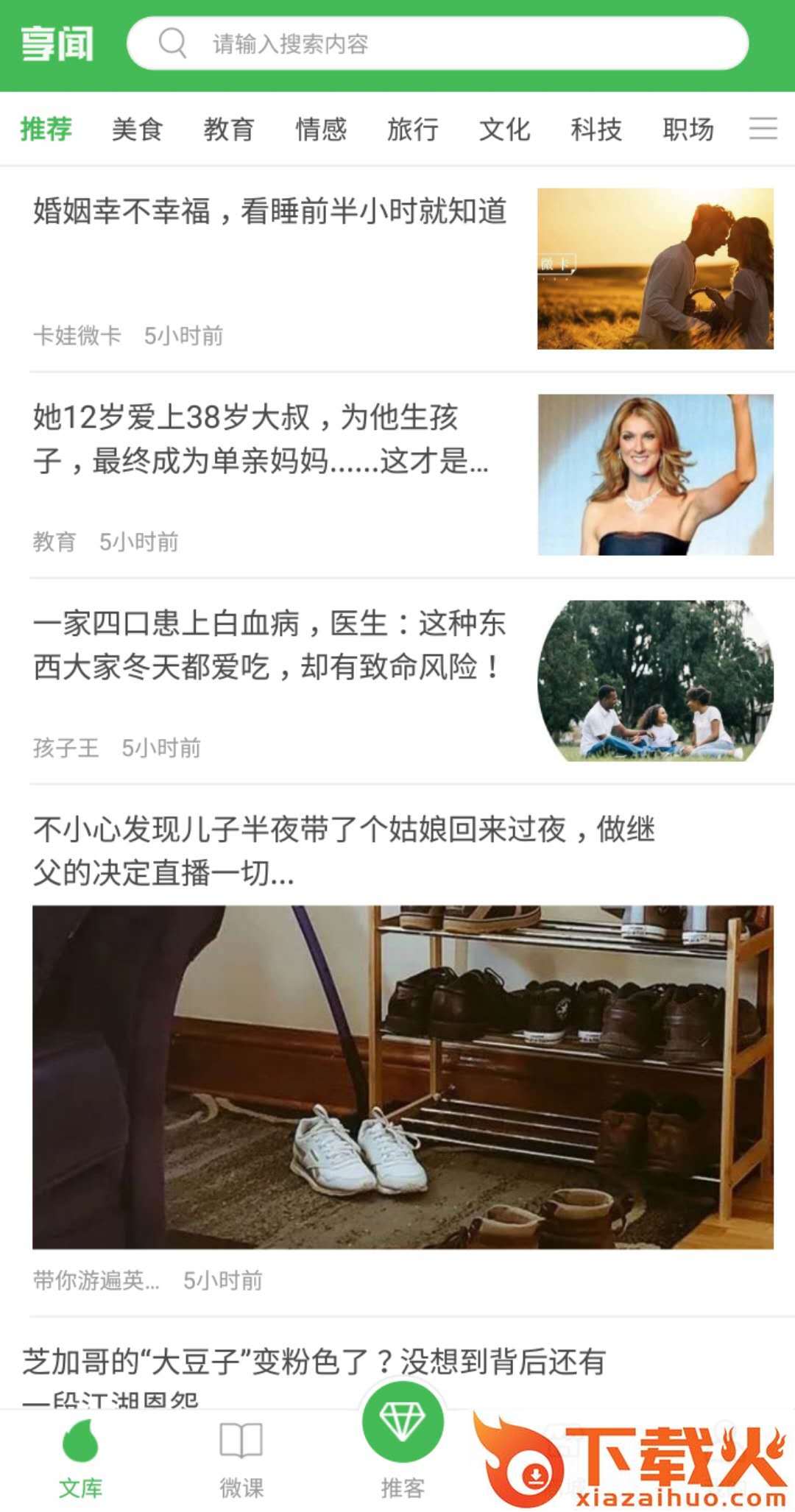Tap the search box at the top
This screenshot has height=1512, width=795.
[437, 44]
